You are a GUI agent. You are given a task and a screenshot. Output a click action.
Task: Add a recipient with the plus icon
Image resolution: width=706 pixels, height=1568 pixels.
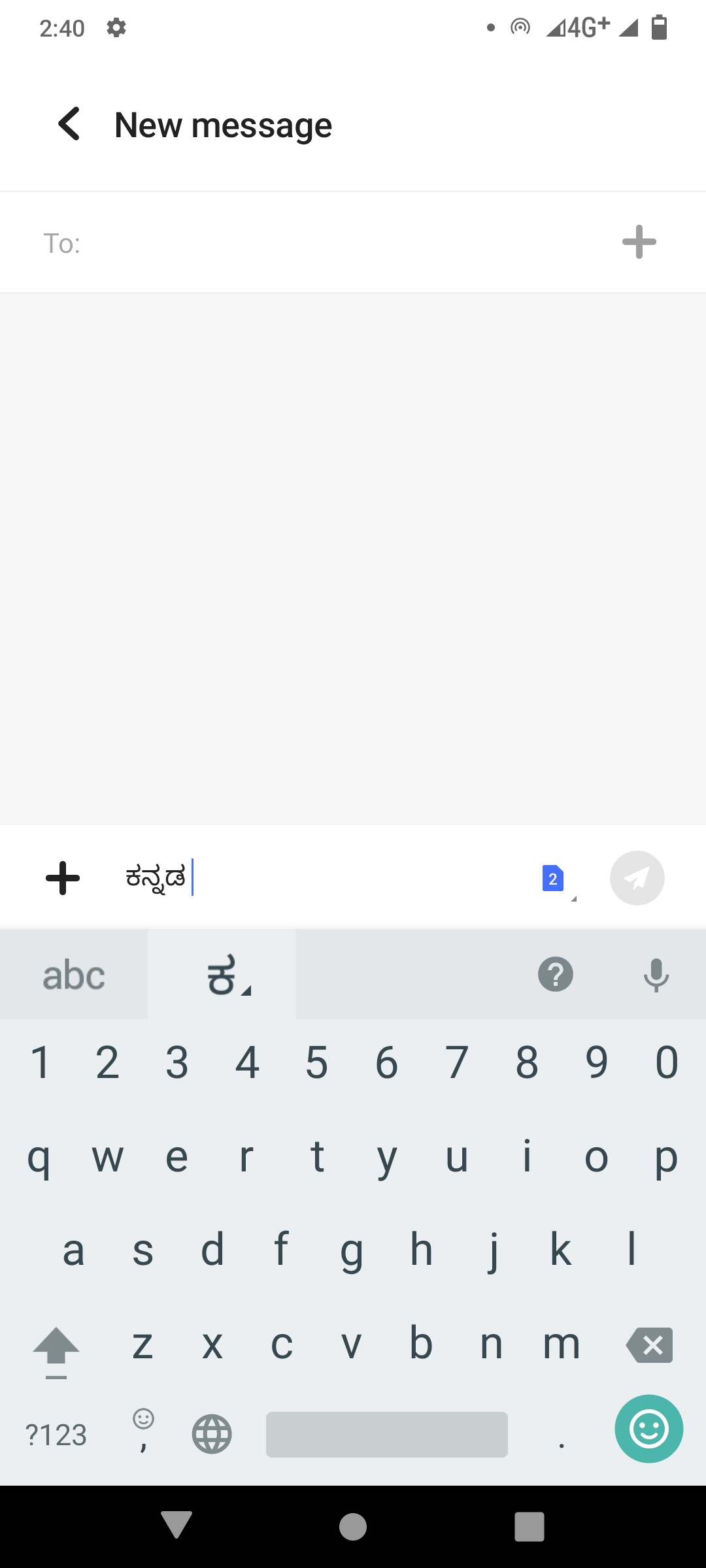tap(639, 242)
